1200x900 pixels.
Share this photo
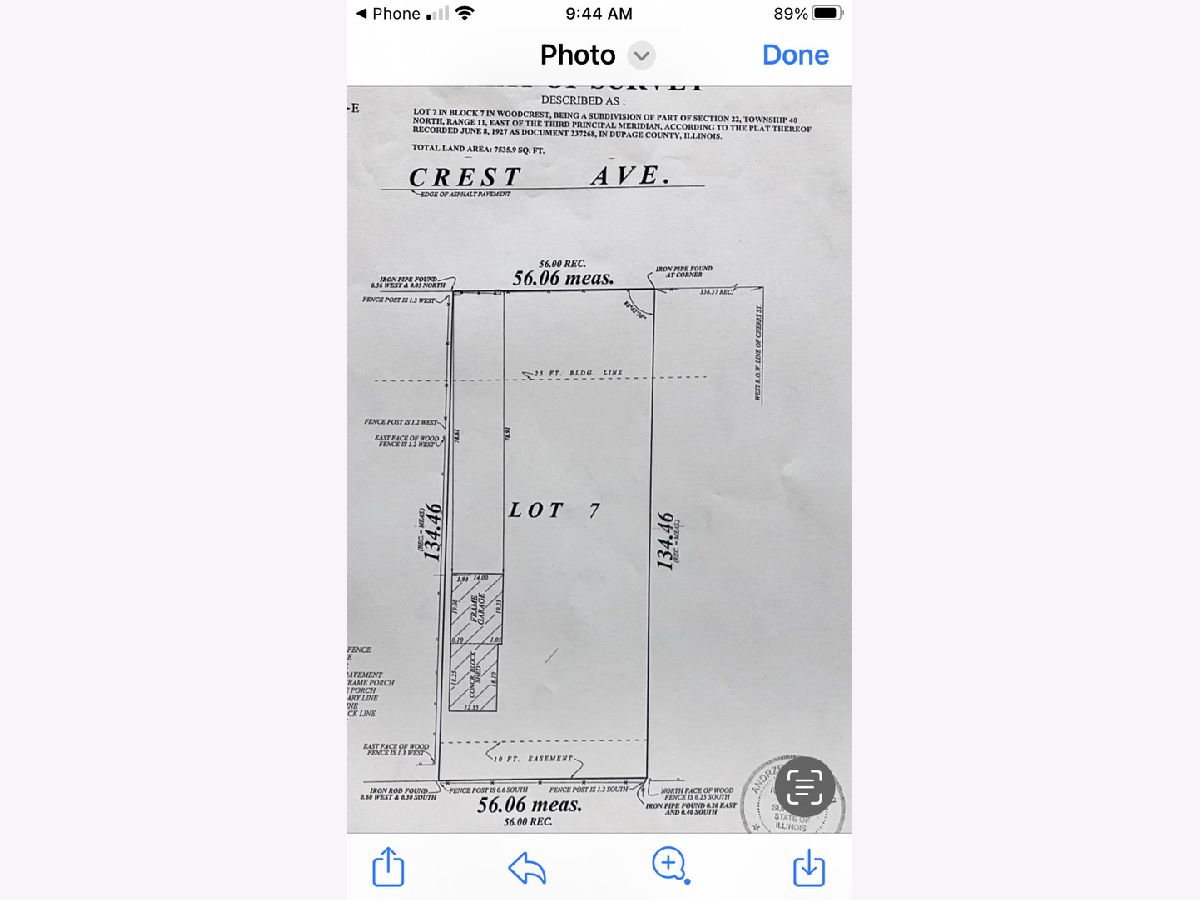pyautogui.click(x=388, y=866)
